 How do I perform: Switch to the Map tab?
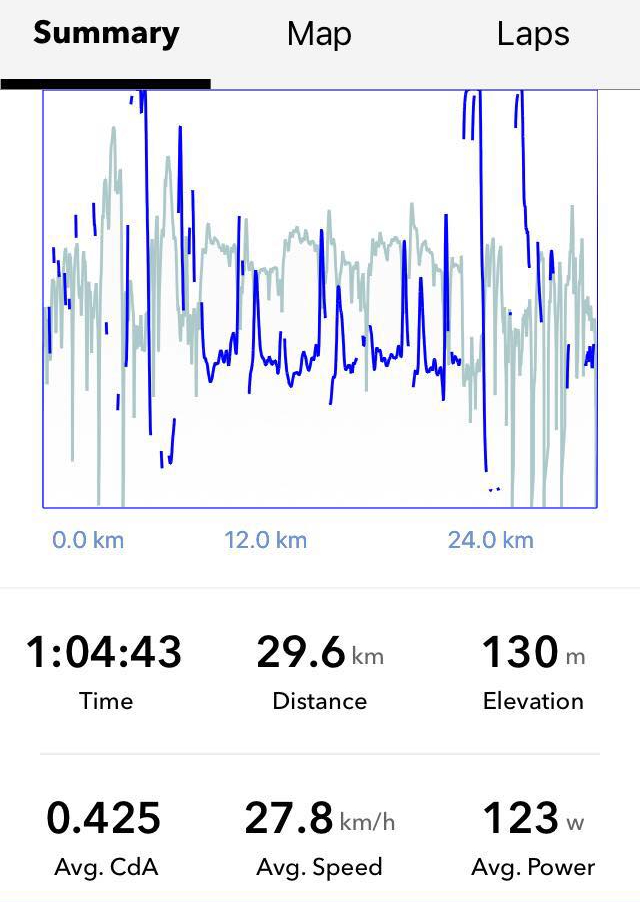point(320,35)
